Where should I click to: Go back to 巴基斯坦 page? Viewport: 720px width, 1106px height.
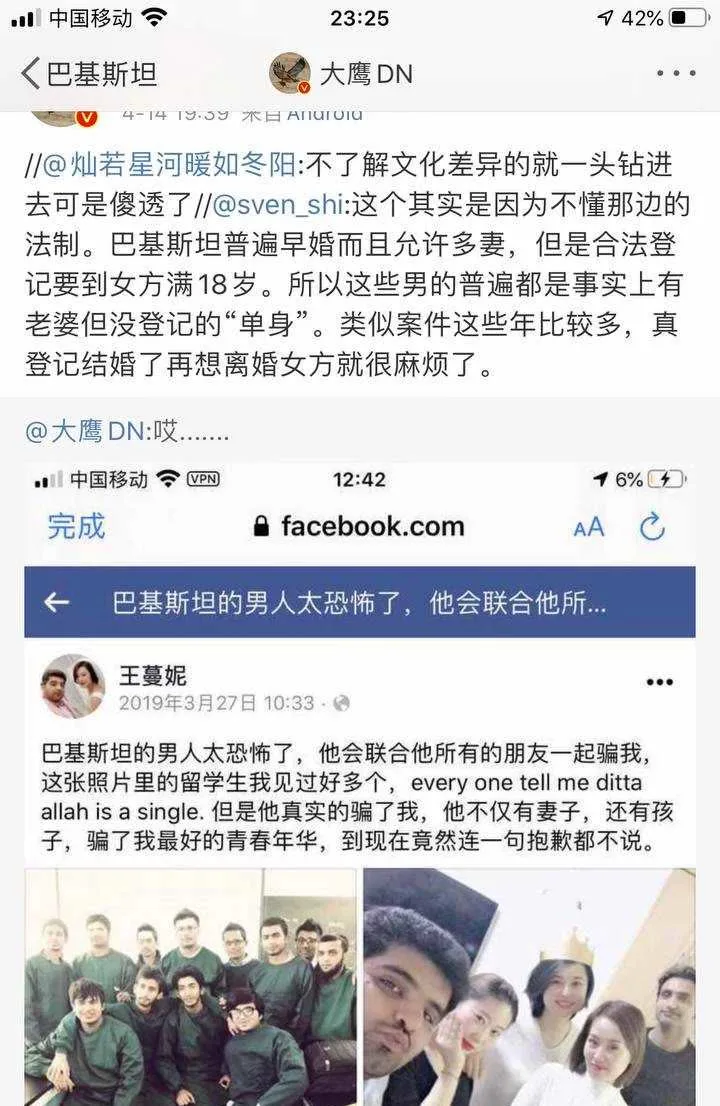point(89,74)
